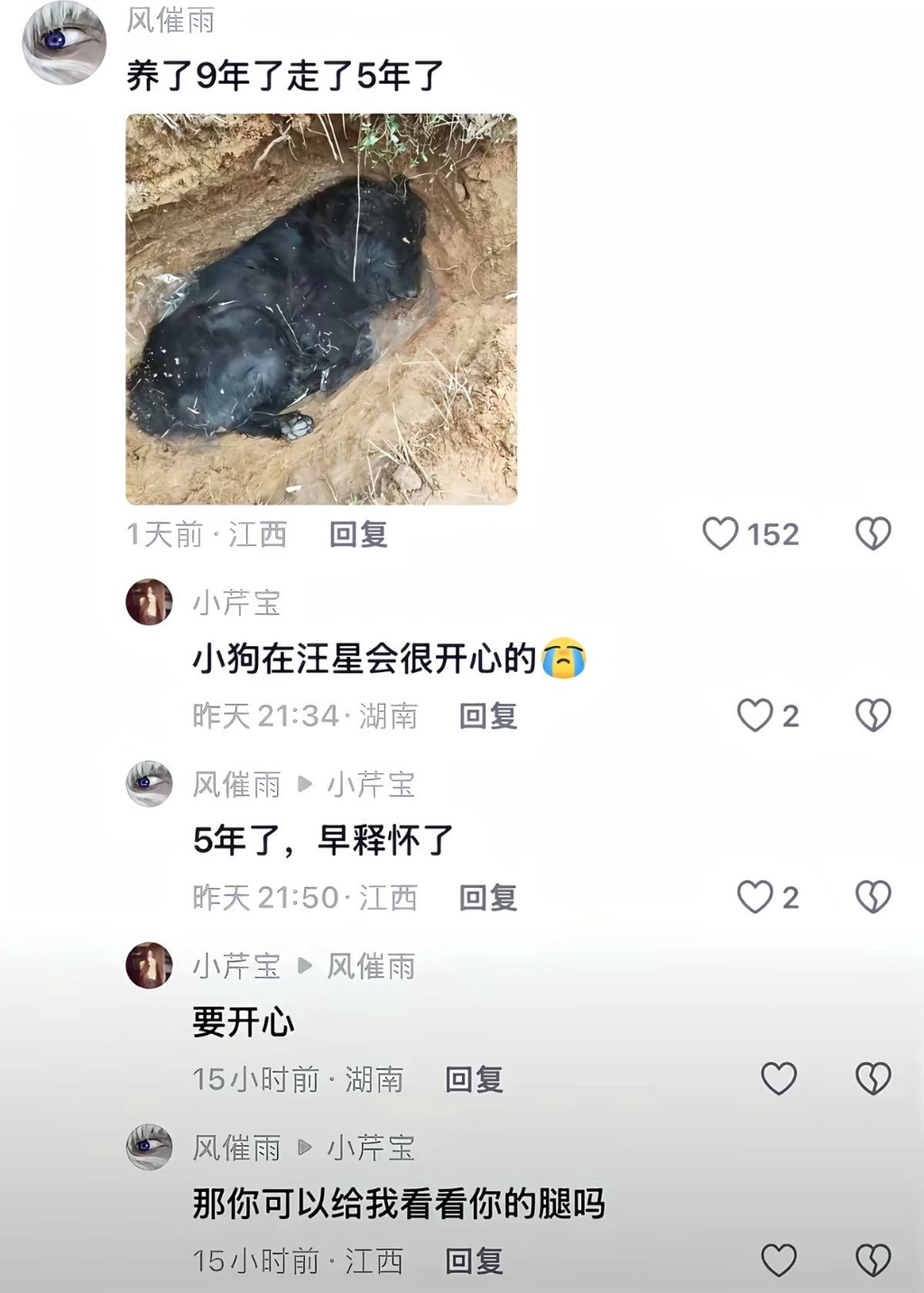Like 风催雨's comment with 152 likes
Viewport: 924px width, 1293px height.
pyautogui.click(x=720, y=534)
